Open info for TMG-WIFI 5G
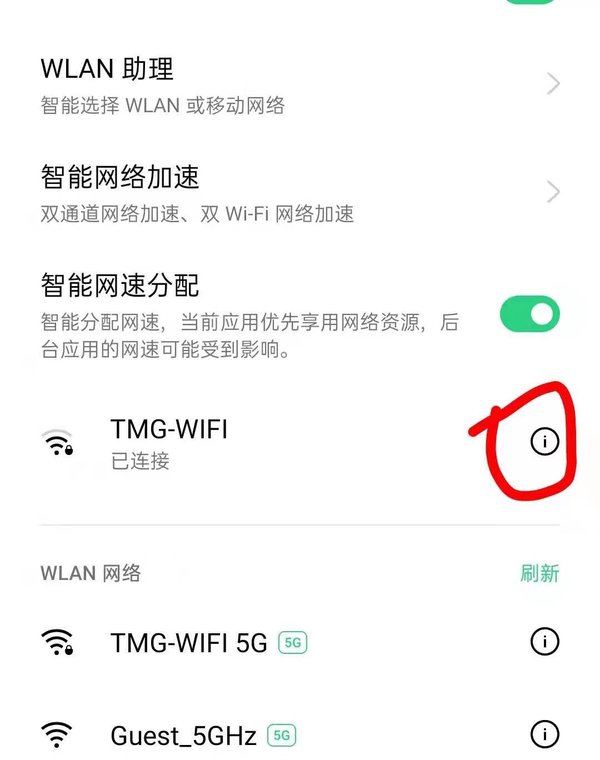Viewport: 600px width, 760px height. (x=544, y=642)
